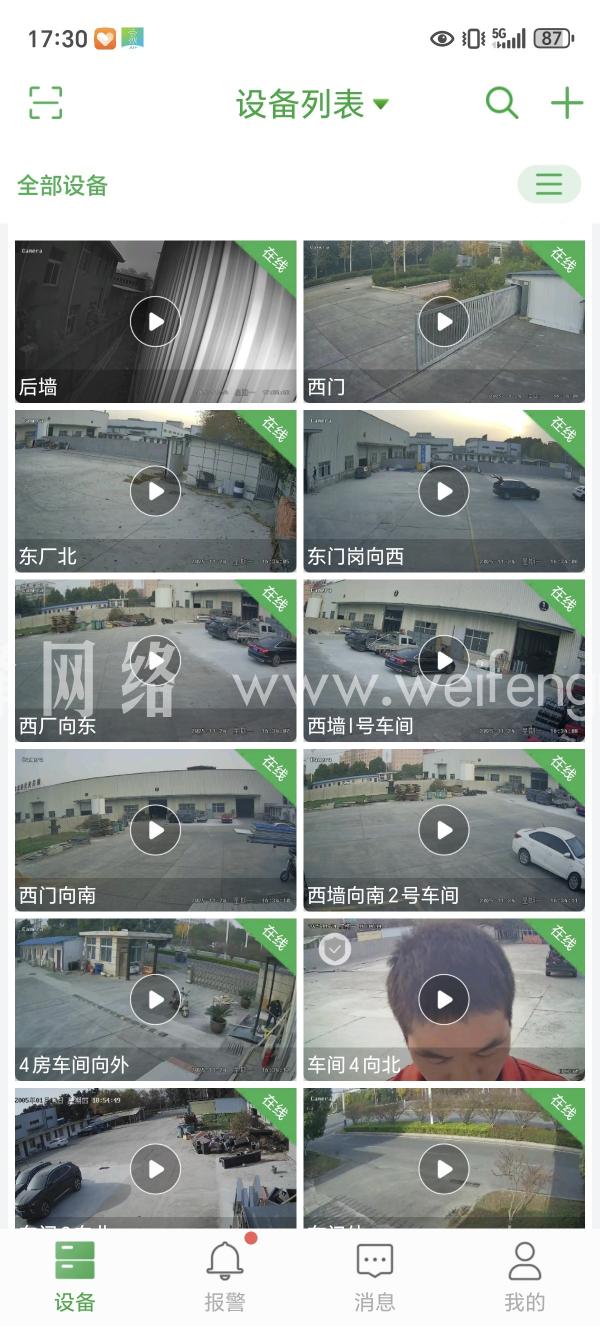This screenshot has height=1326, width=600.
Task: Go to the 我的 tab
Action: tap(524, 1276)
